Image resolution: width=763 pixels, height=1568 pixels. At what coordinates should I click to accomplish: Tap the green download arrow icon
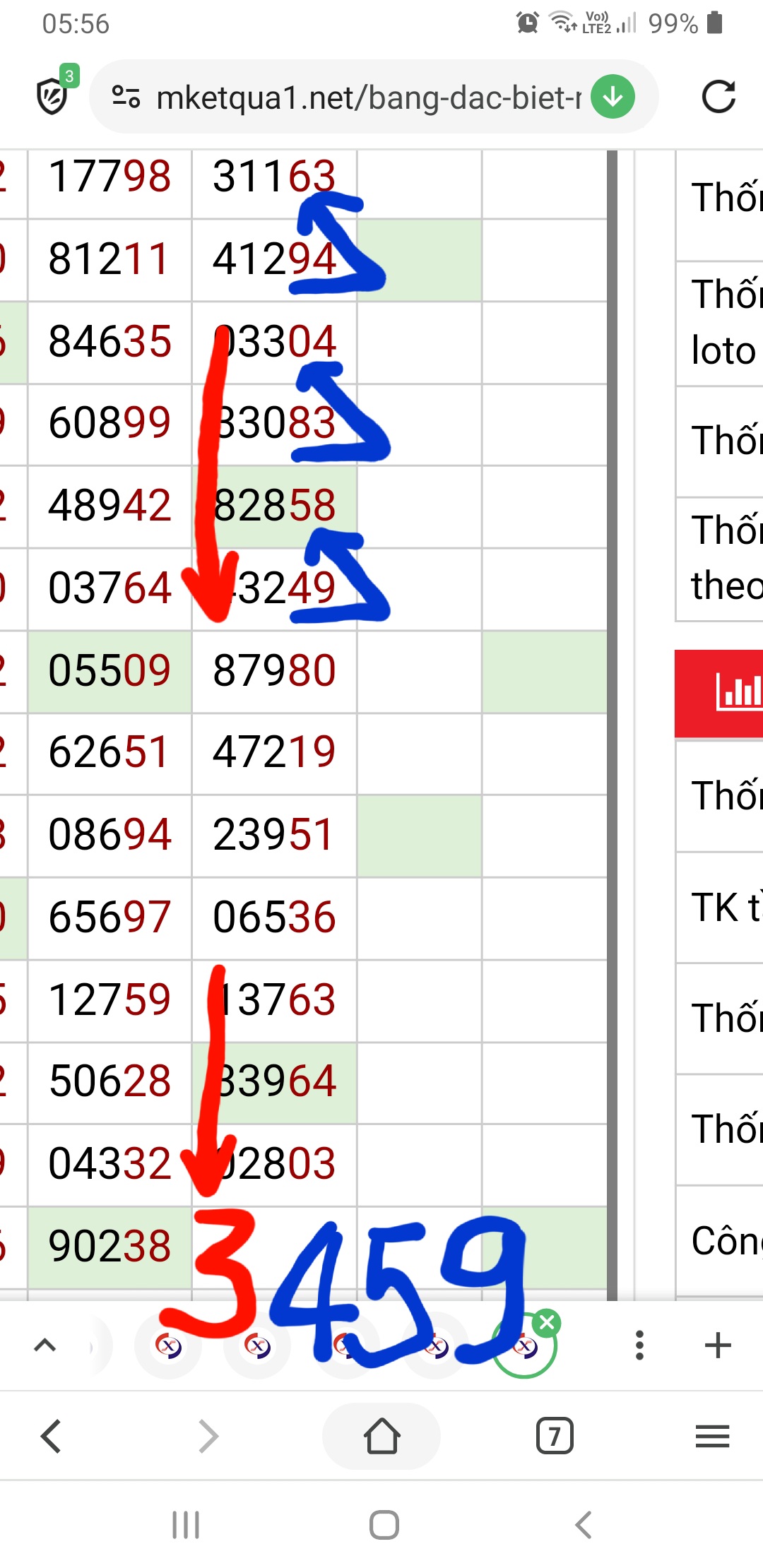click(x=613, y=97)
